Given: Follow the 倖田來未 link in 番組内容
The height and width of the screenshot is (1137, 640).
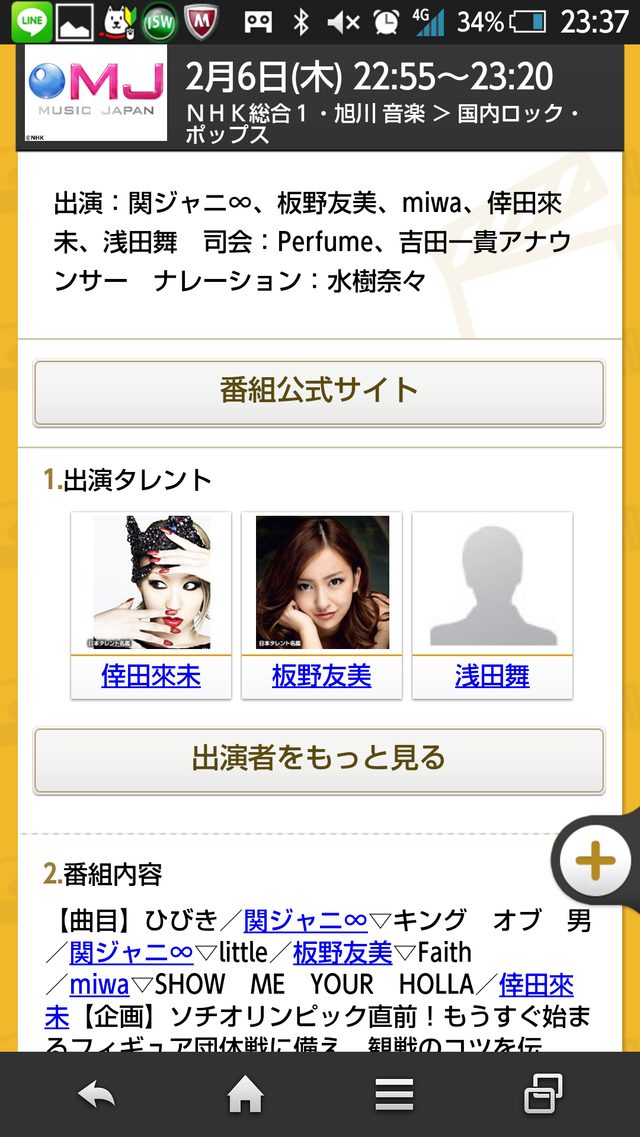Looking at the screenshot, I should tap(536, 985).
